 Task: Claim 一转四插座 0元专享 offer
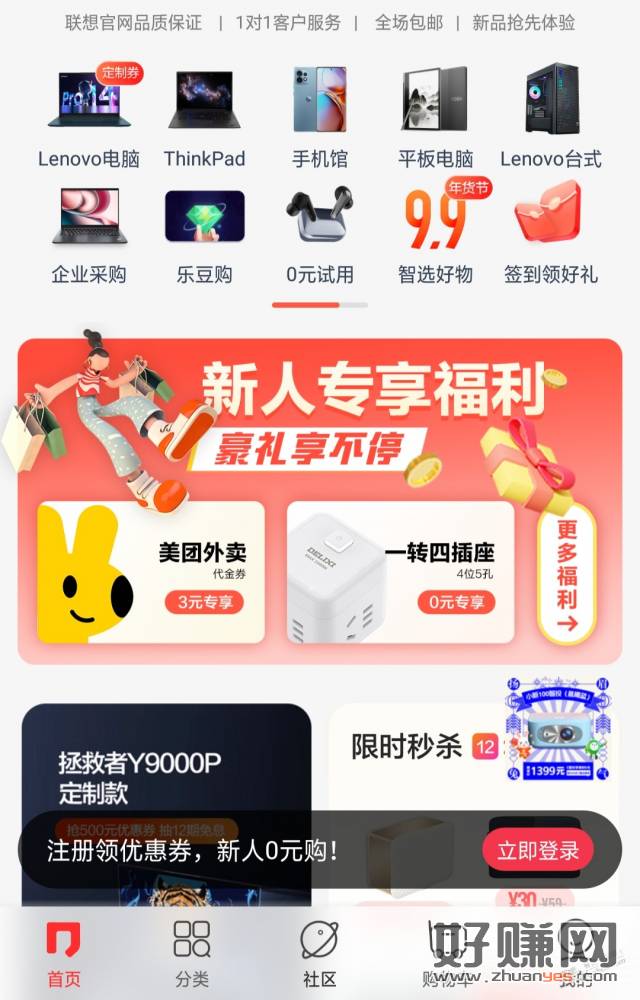(x=456, y=602)
